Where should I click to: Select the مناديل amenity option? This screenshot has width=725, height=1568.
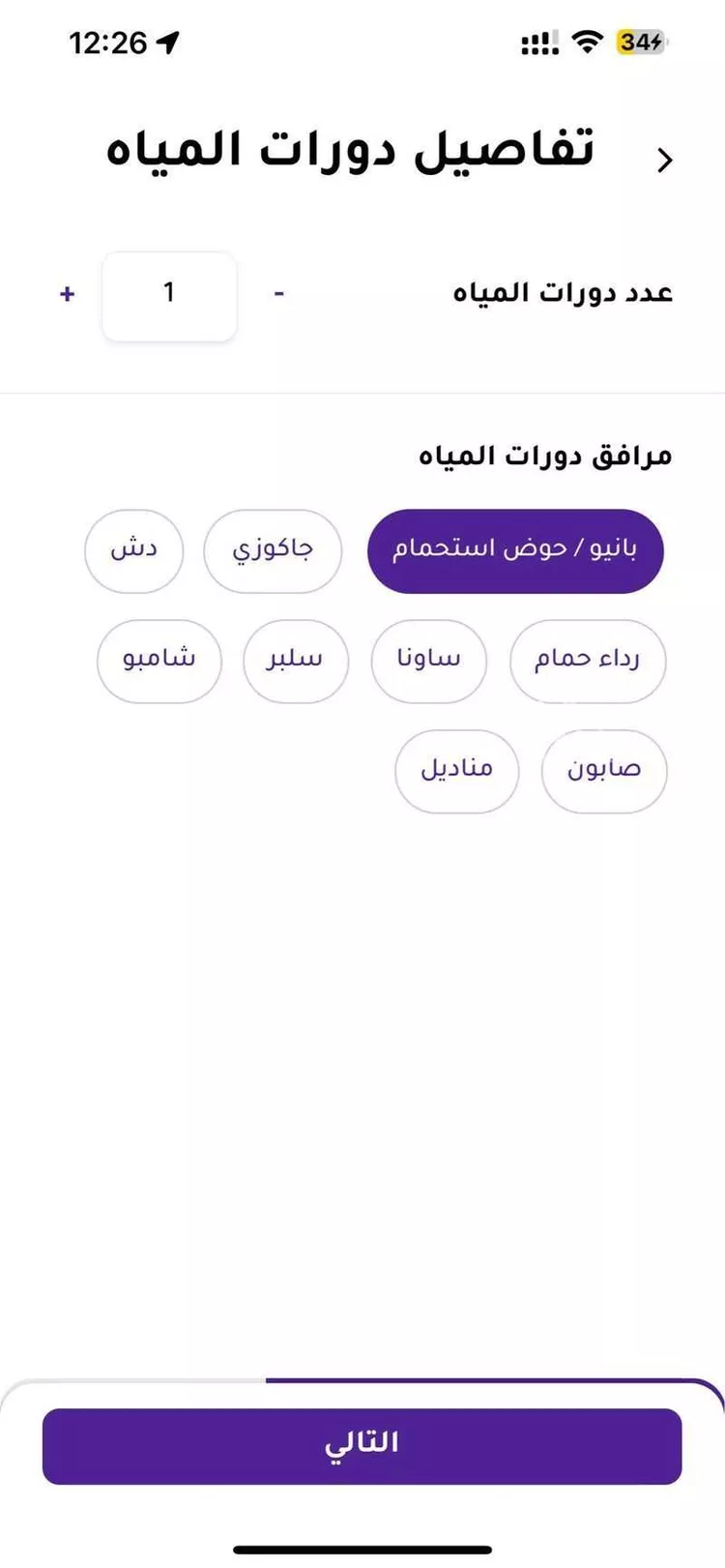(456, 771)
